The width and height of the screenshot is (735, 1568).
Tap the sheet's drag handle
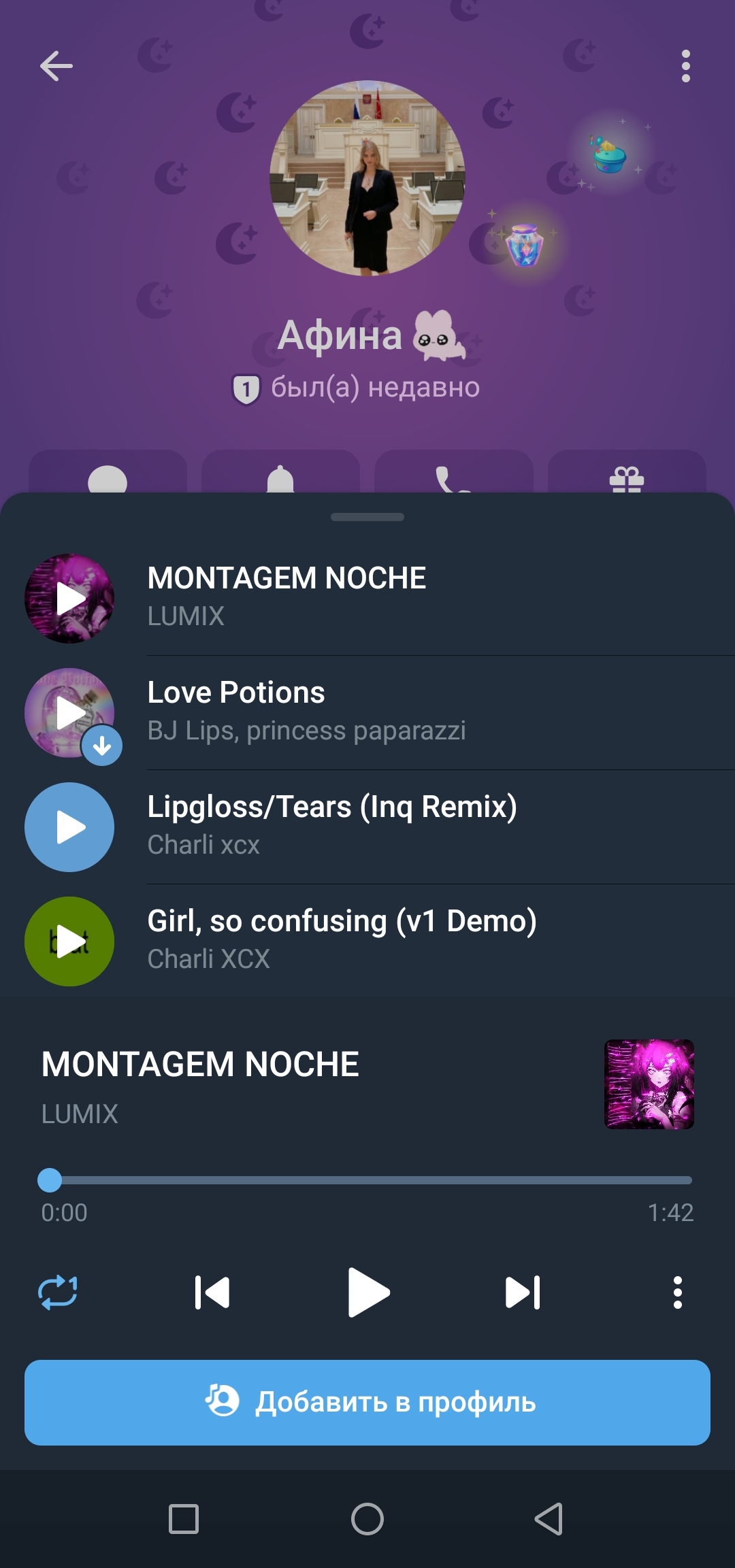pos(367,517)
